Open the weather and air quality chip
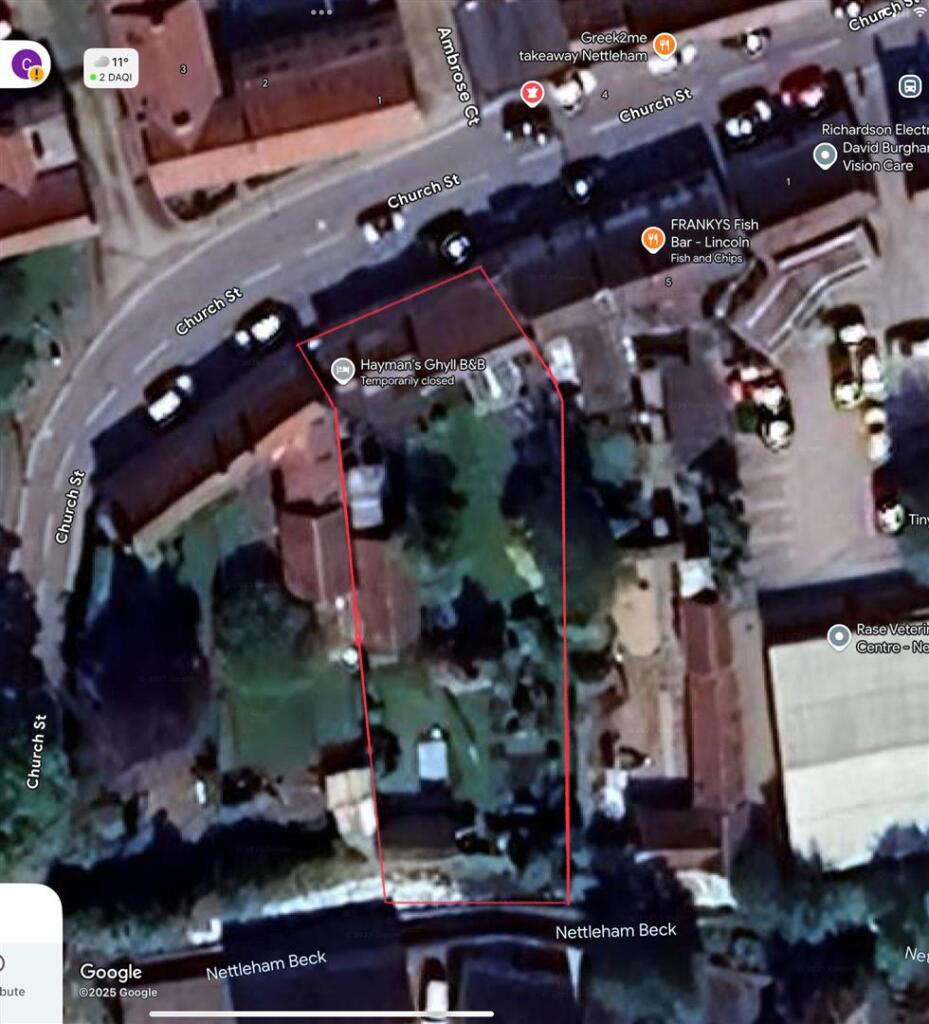The height and width of the screenshot is (1024, 929). (110, 68)
